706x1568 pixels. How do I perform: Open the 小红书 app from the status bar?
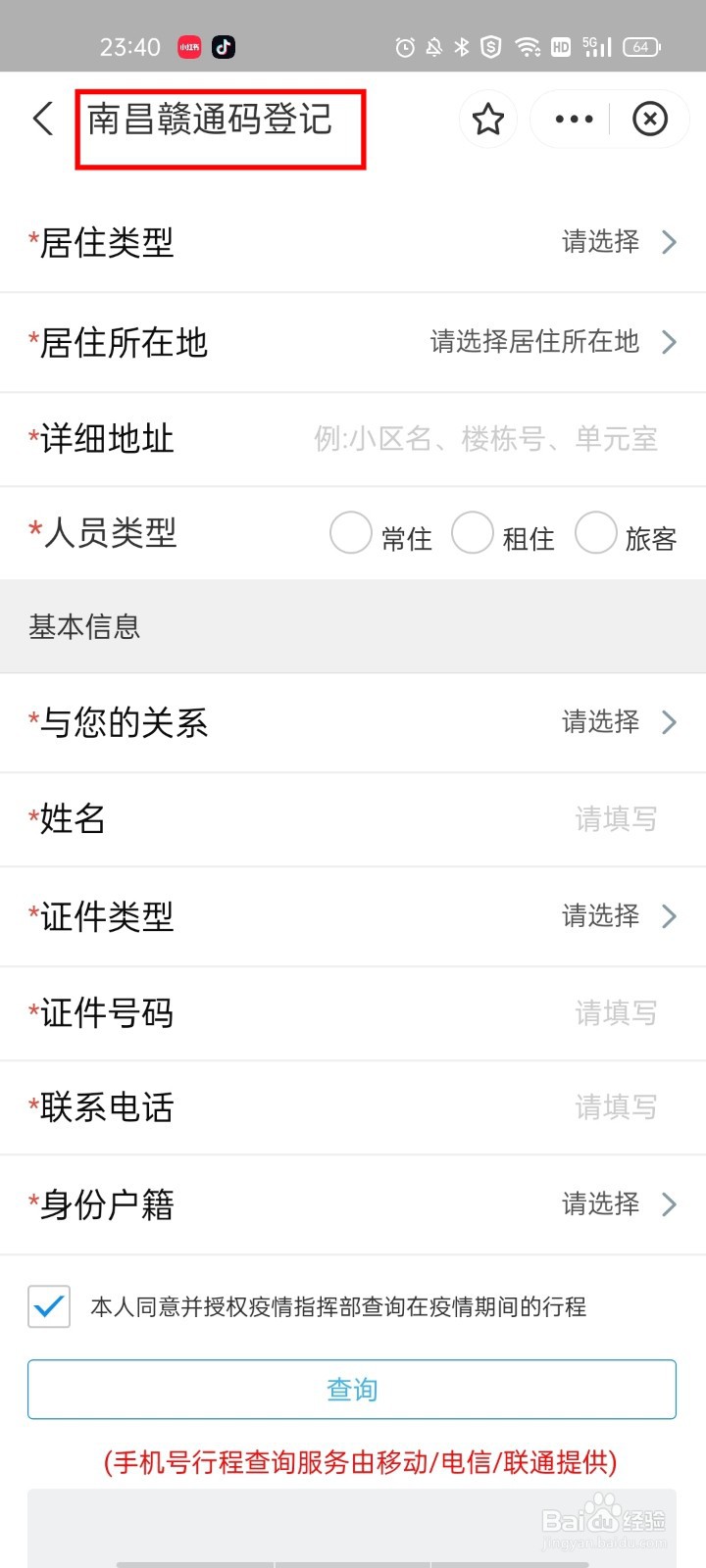point(187,46)
